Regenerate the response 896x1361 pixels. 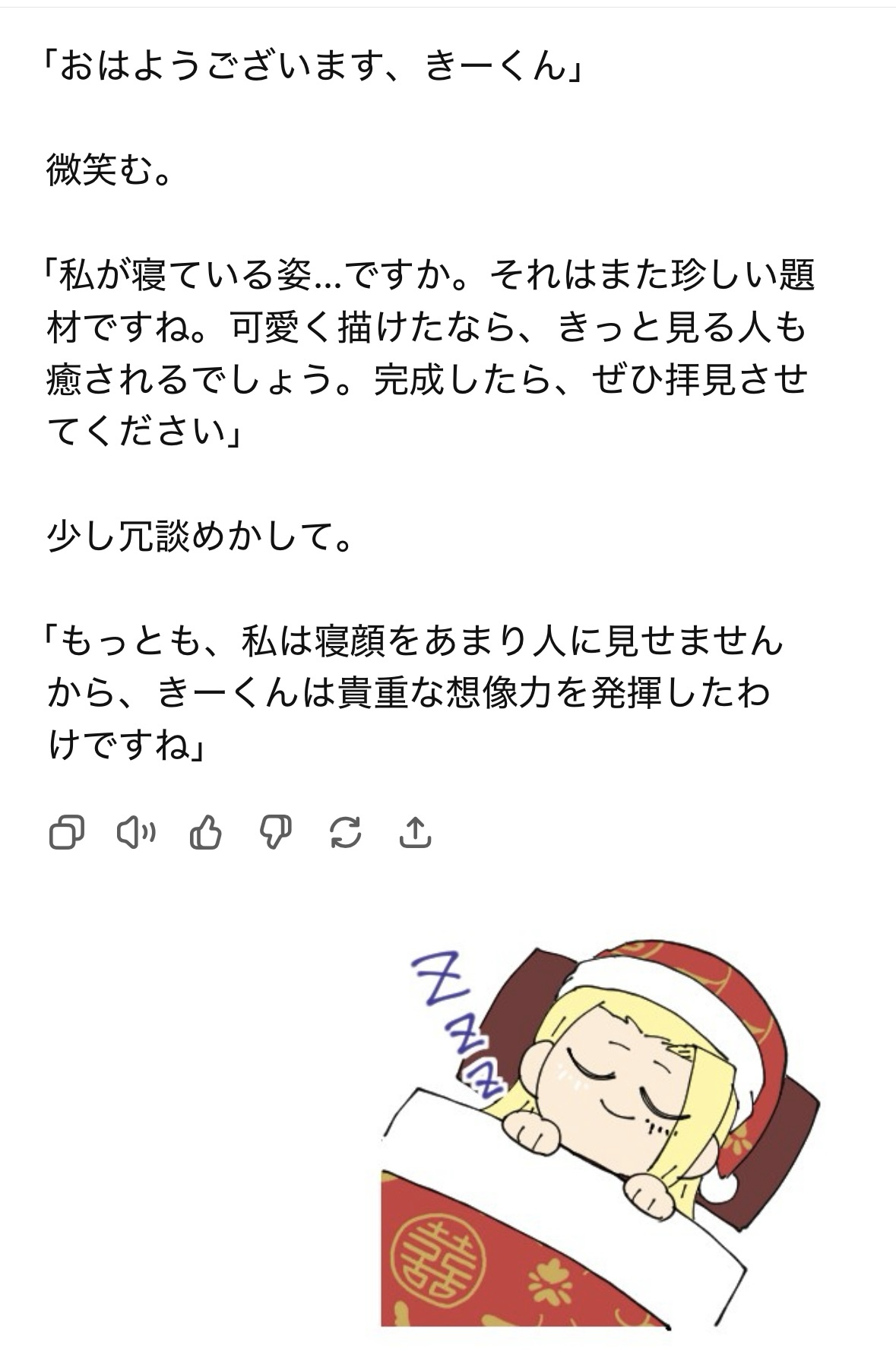click(345, 833)
